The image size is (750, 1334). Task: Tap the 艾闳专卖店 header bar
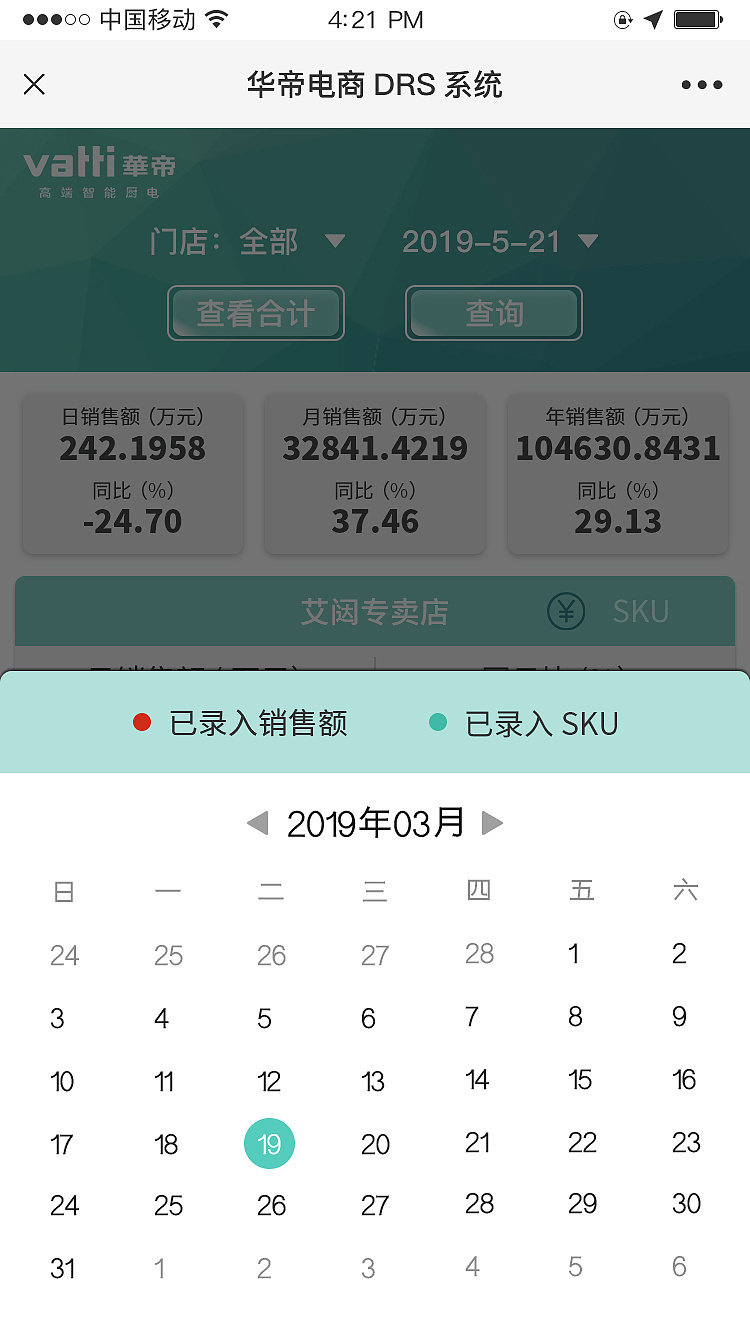374,612
